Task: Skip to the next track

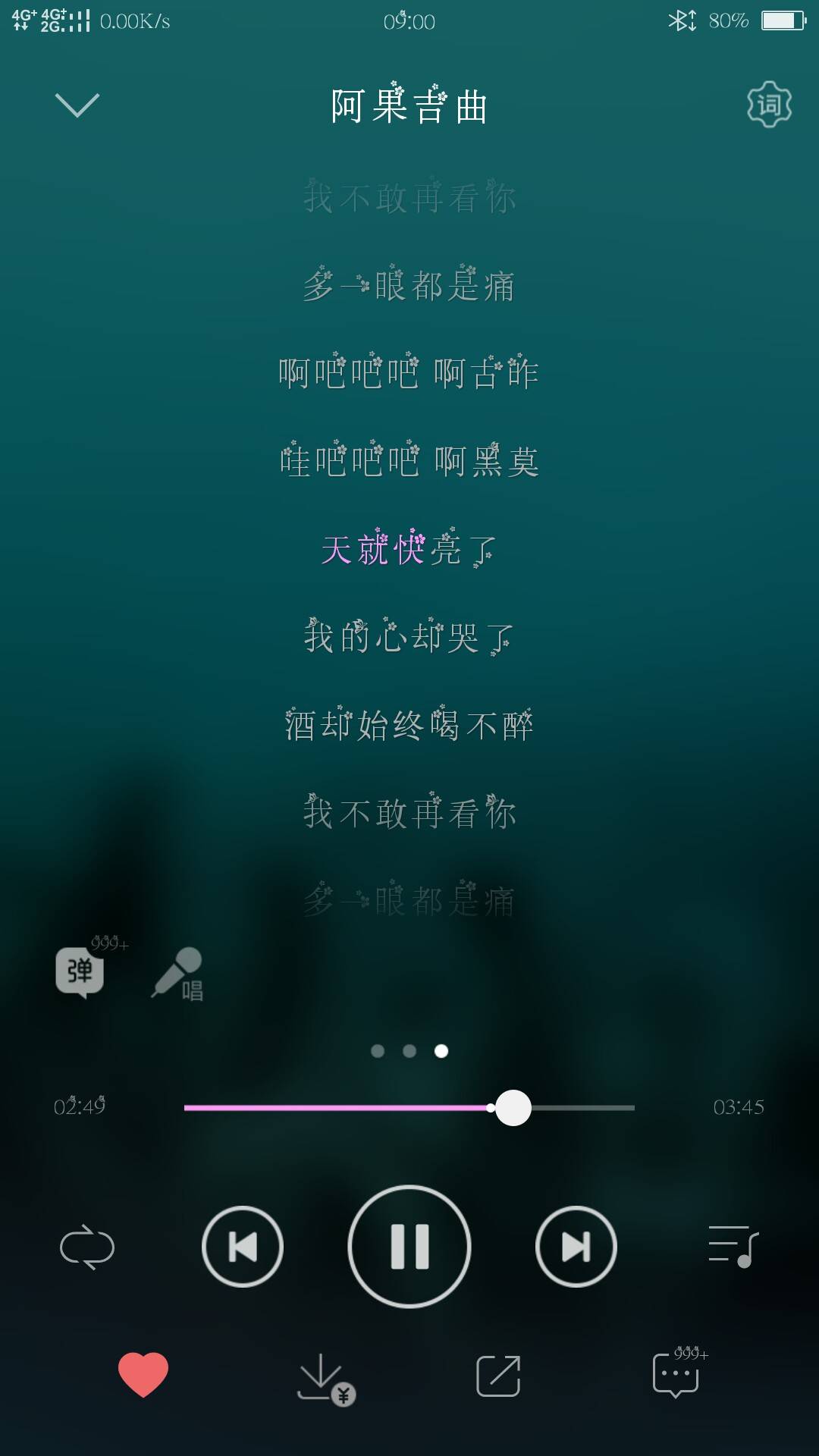Action: 576,1247
